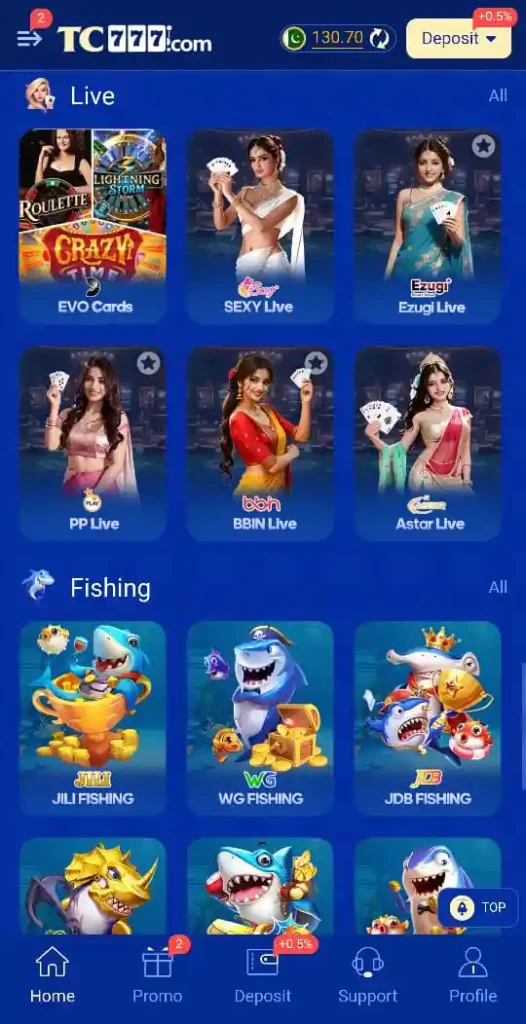This screenshot has height=1024, width=526.
Task: Open EVO Cards live games
Action: pos(93,226)
